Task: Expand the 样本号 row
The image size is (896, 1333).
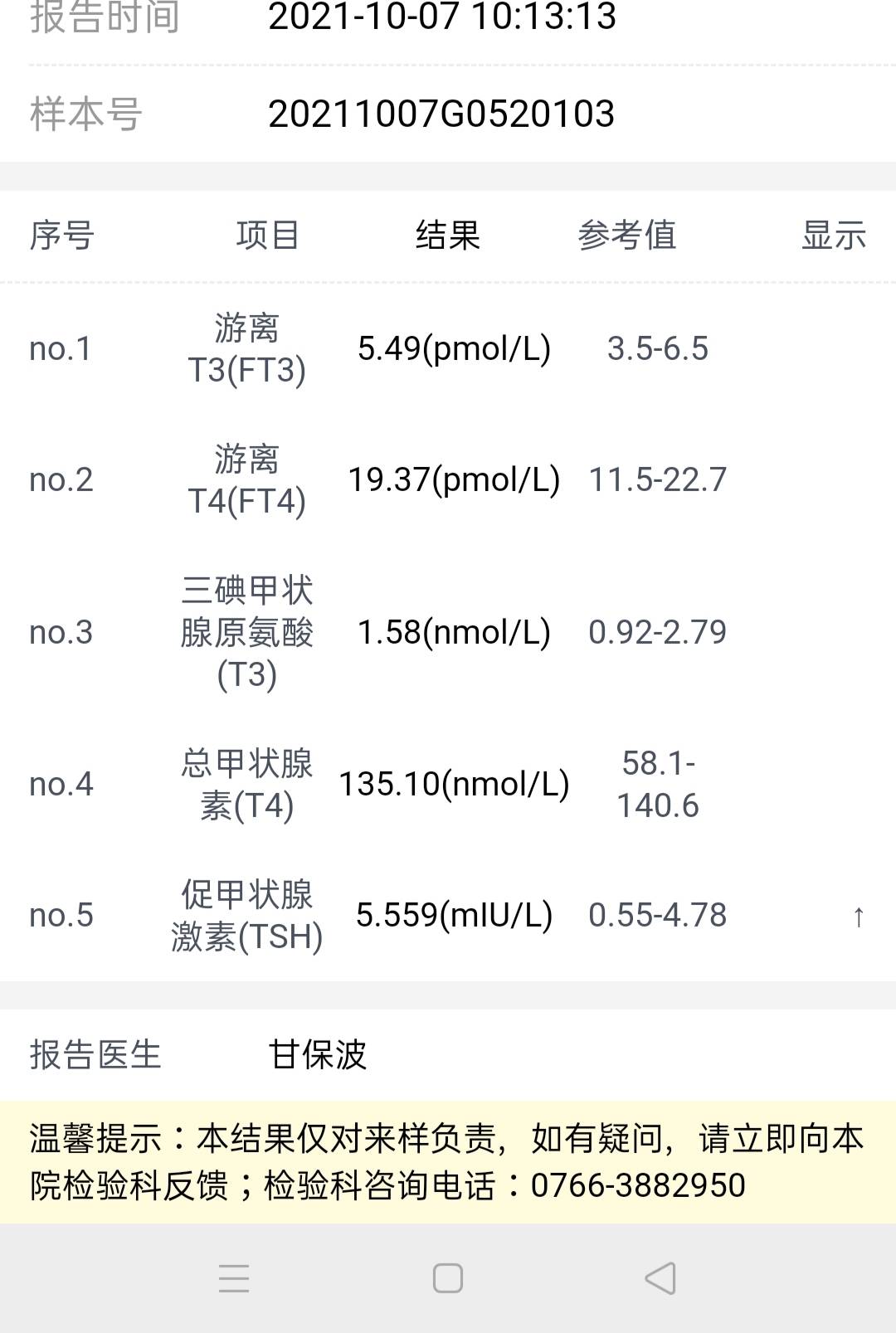Action: [448, 116]
